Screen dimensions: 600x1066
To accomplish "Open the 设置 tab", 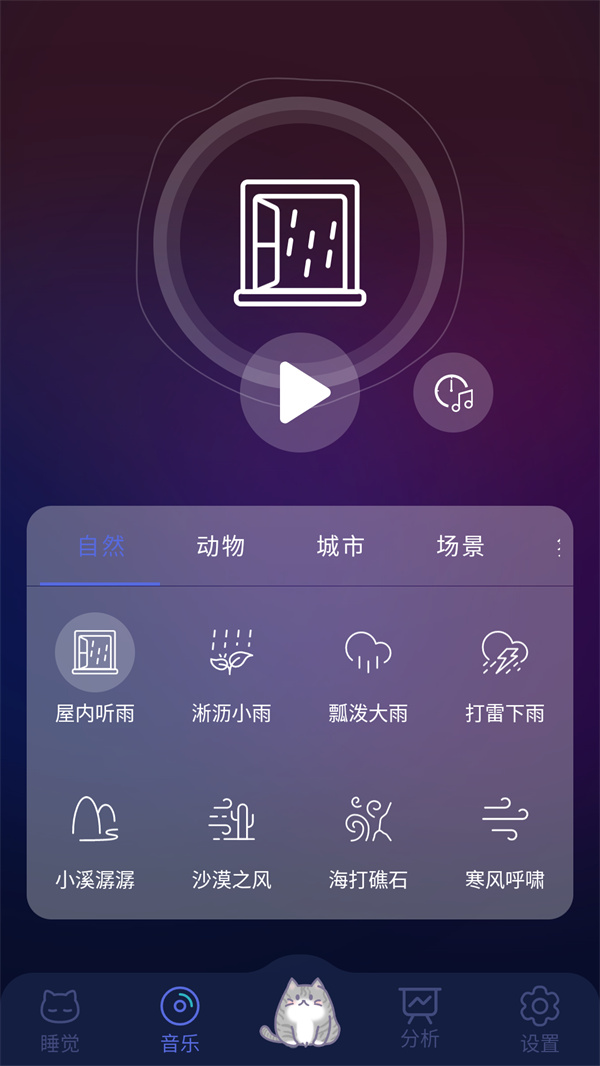I will tap(540, 1020).
